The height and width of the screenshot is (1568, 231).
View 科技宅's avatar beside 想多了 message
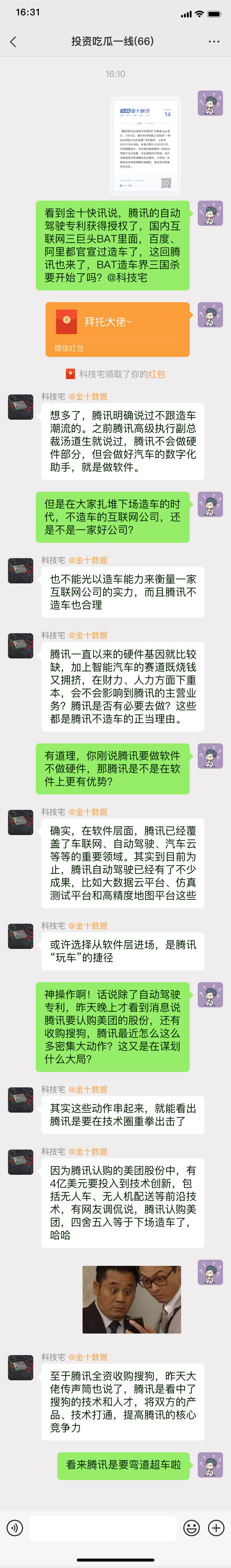(x=20, y=406)
